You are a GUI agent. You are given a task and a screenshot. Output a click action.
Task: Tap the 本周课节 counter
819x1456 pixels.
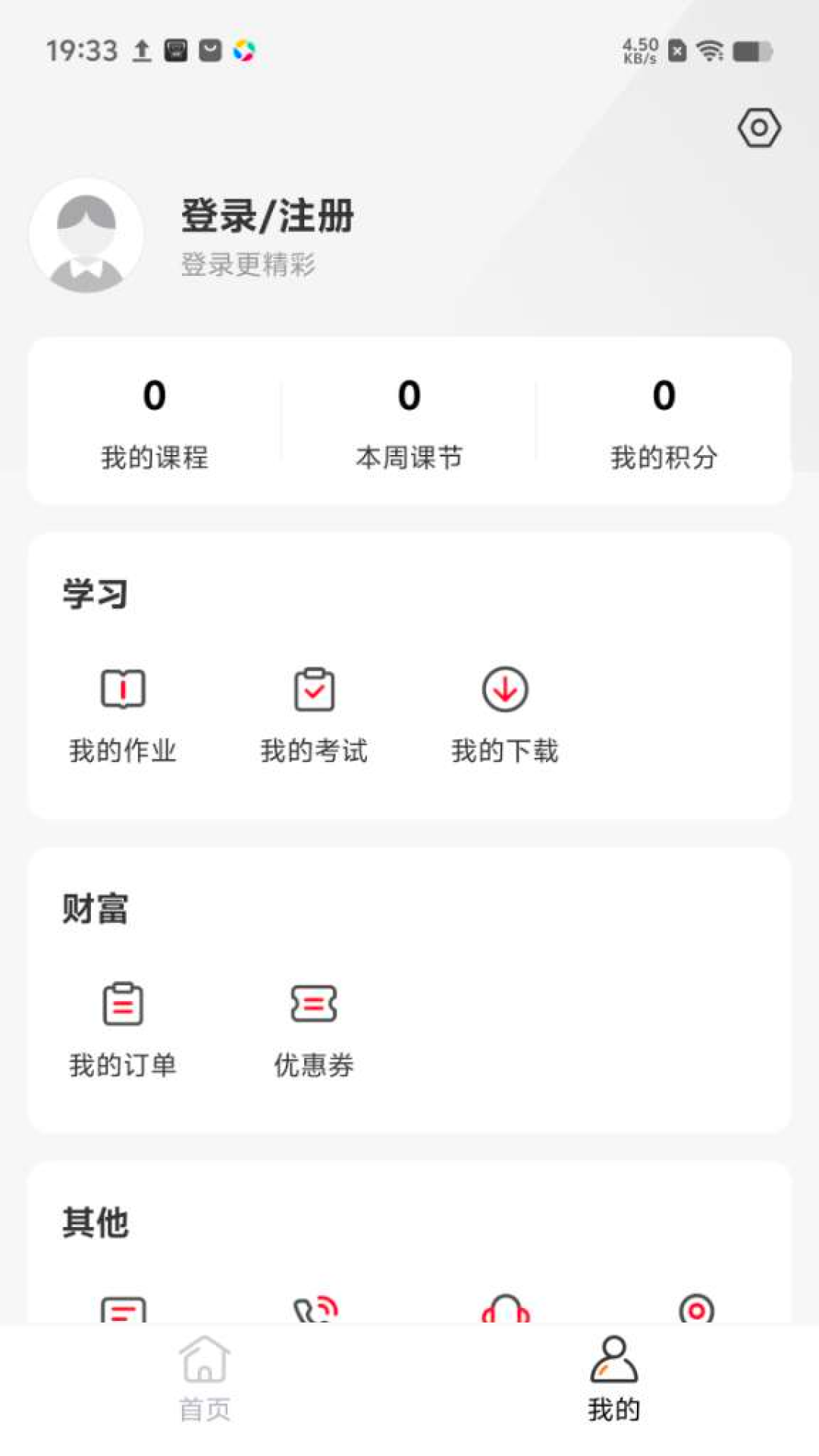409,425
